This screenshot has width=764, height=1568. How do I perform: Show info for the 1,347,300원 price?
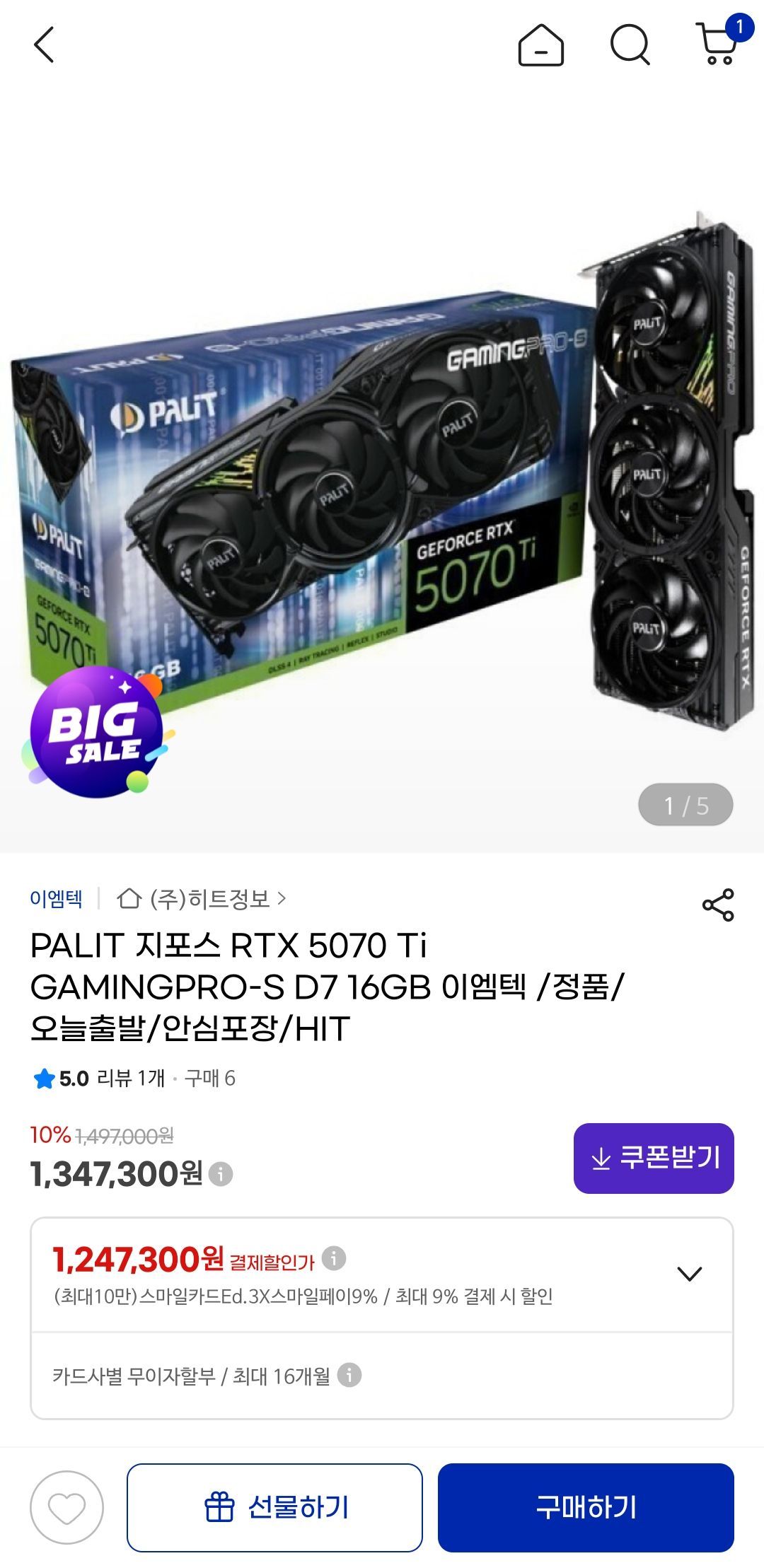click(221, 1175)
